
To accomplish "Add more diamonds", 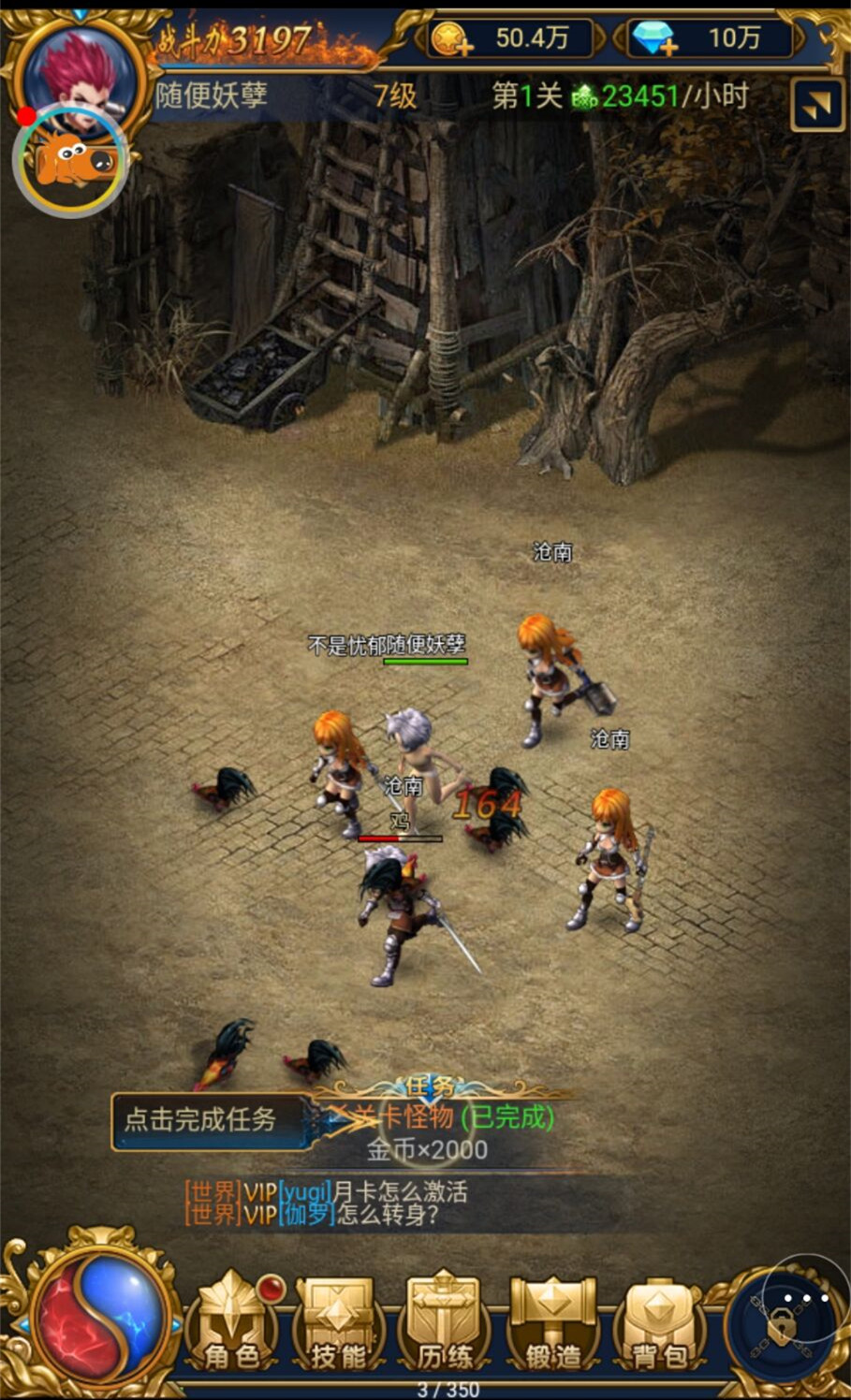I will pos(654,39).
